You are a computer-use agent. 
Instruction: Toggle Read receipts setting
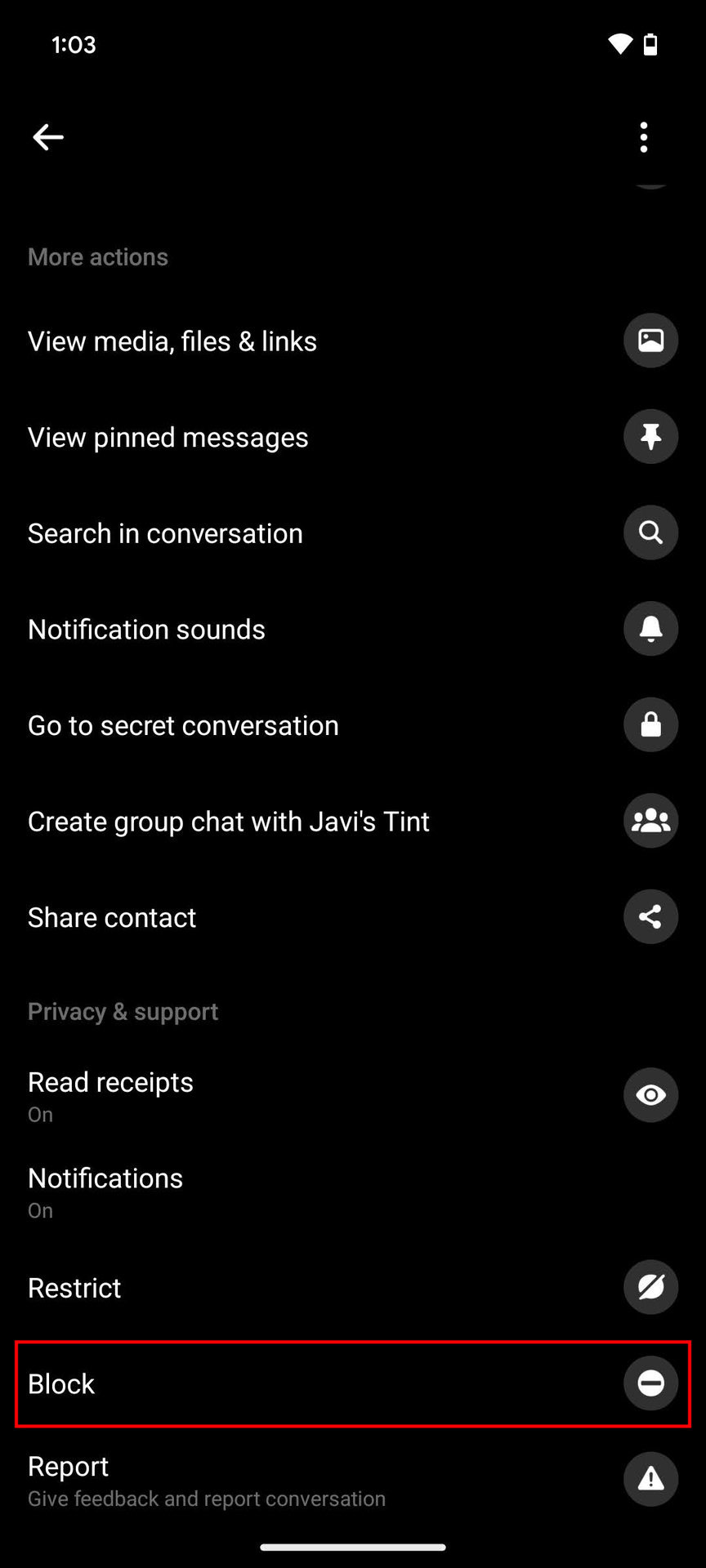click(x=327, y=1094)
